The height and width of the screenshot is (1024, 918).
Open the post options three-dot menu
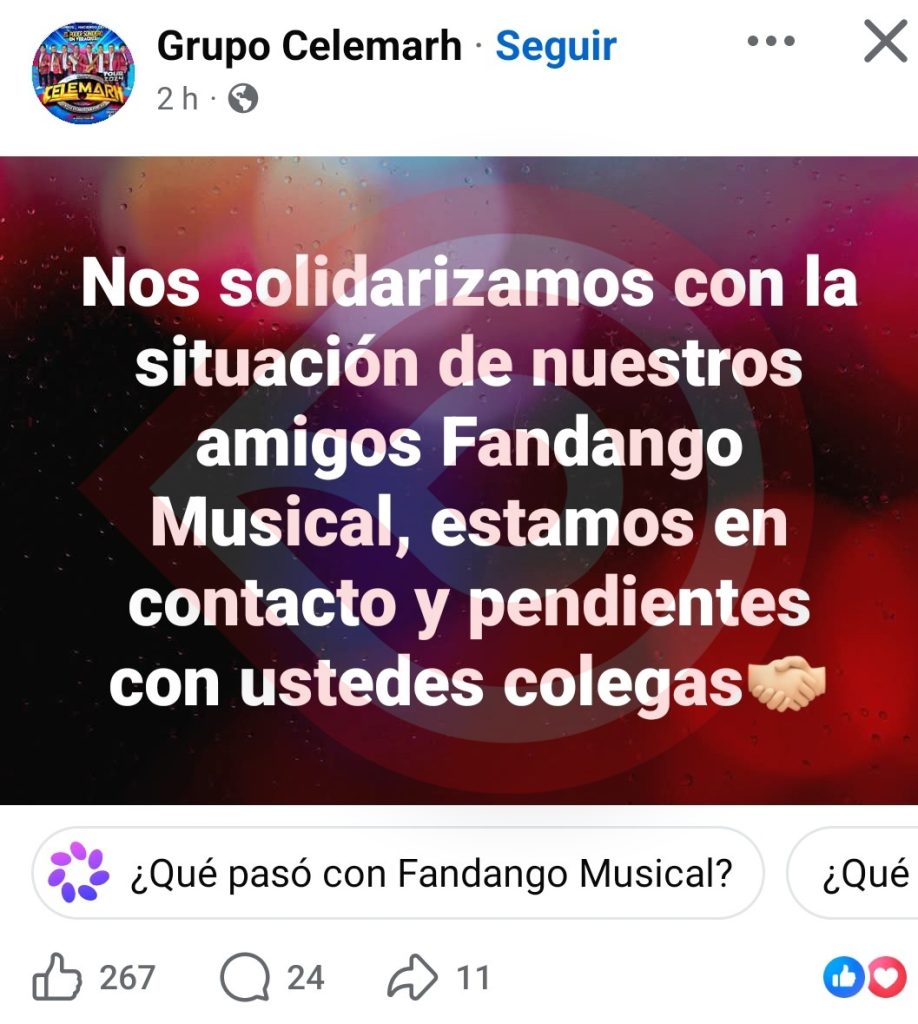771,42
